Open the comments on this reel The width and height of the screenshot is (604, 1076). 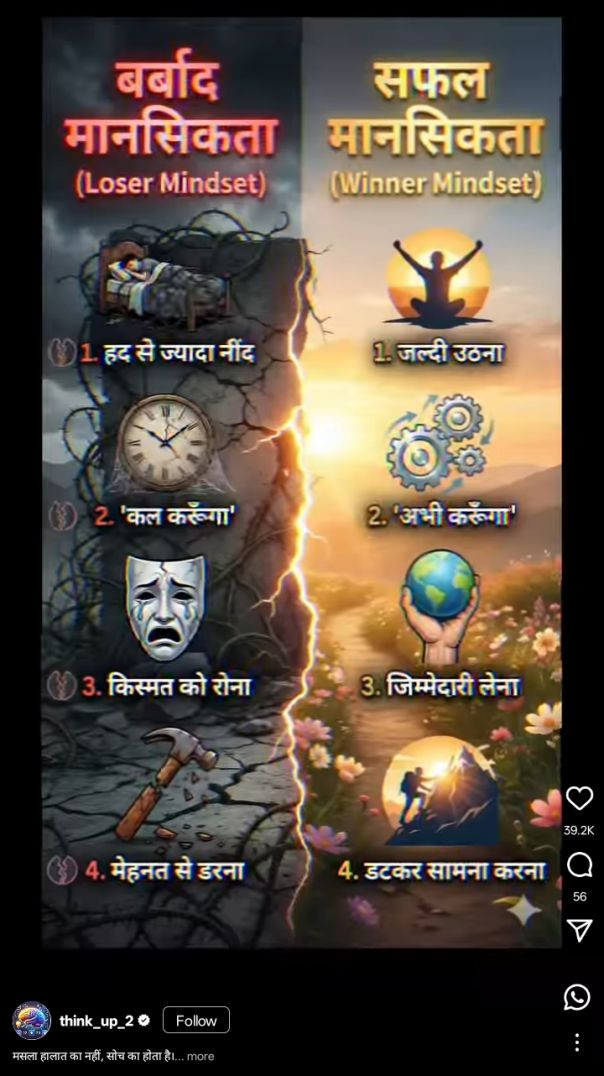579,865
